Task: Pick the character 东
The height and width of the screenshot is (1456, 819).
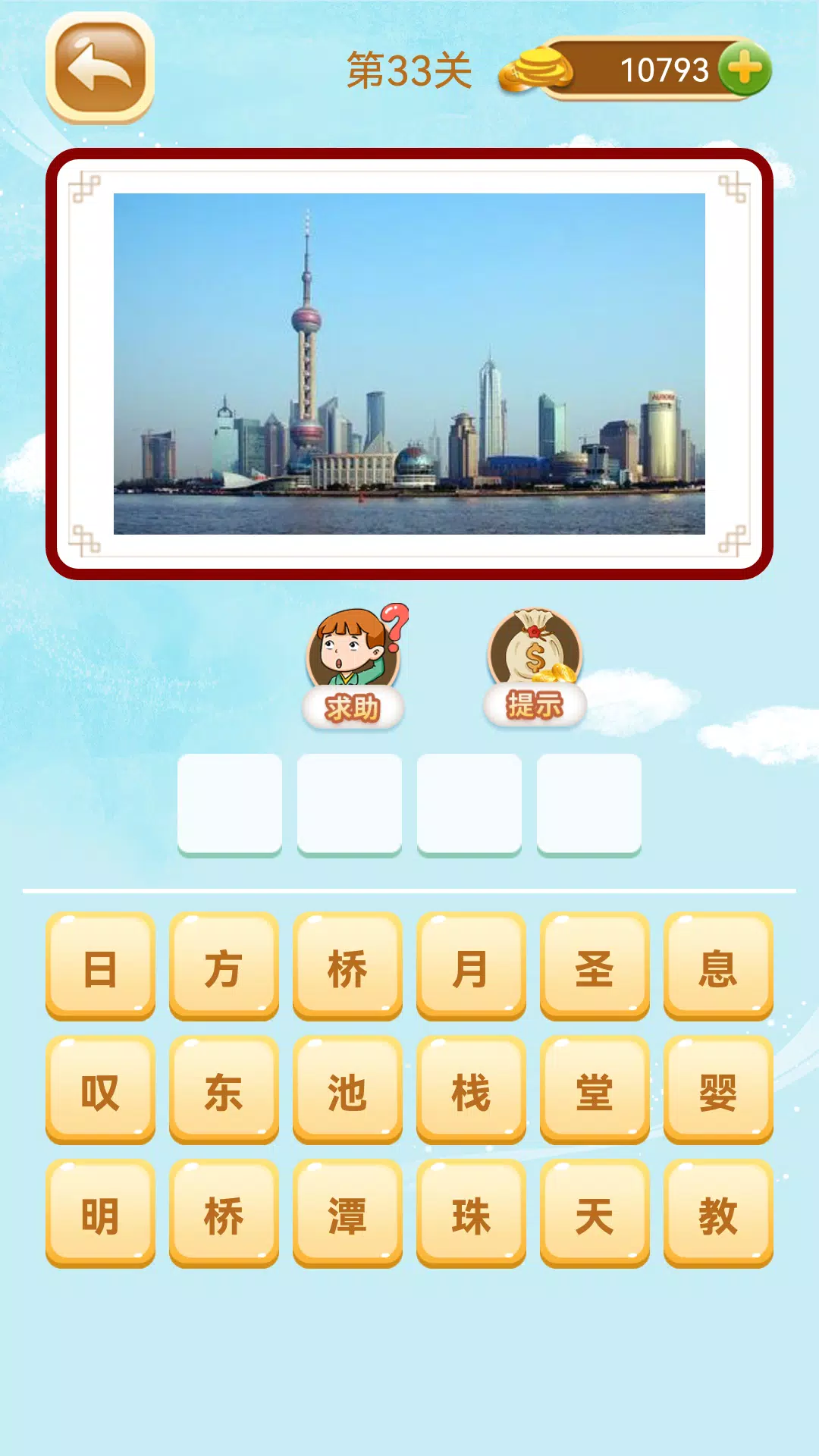Action: click(224, 1090)
